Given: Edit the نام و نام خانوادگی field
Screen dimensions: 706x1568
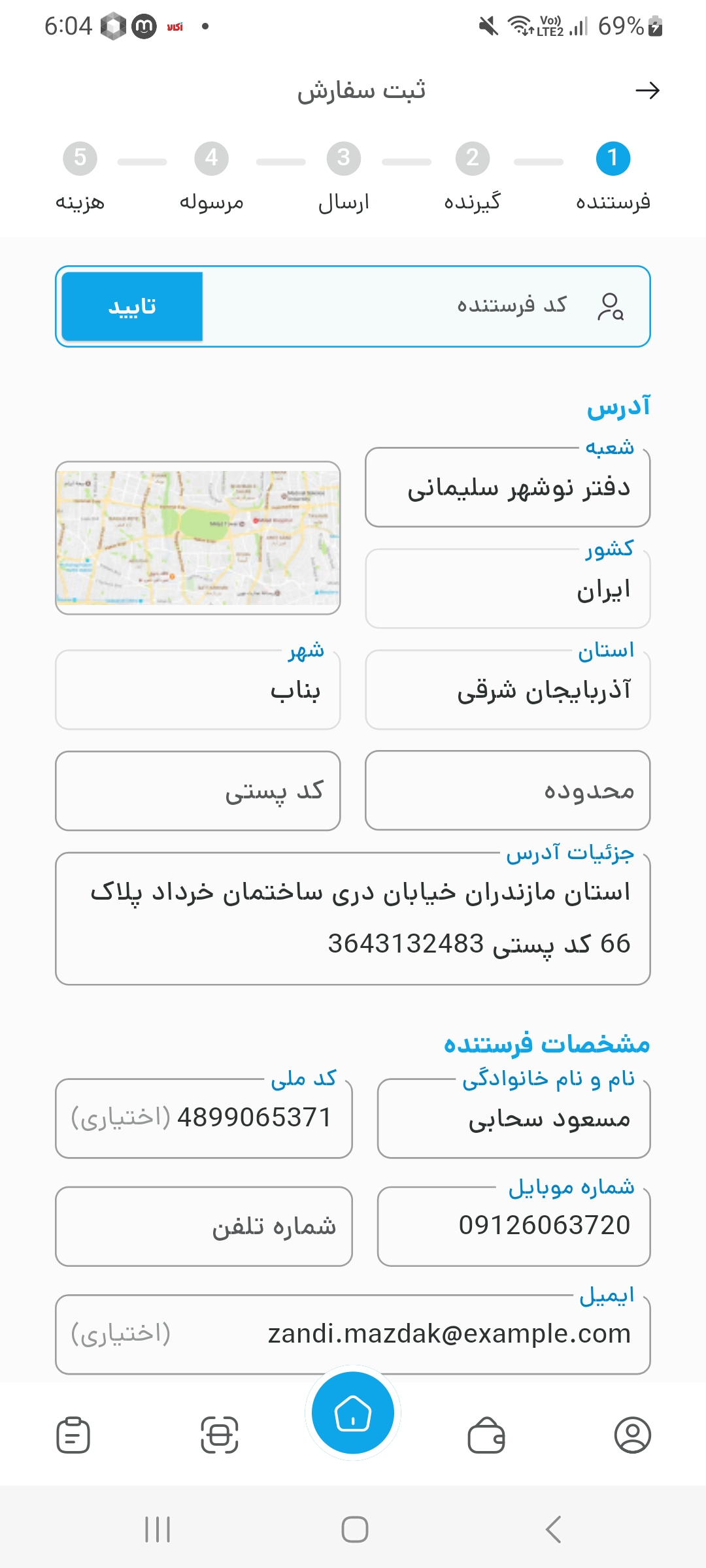Looking at the screenshot, I should tap(514, 1119).
